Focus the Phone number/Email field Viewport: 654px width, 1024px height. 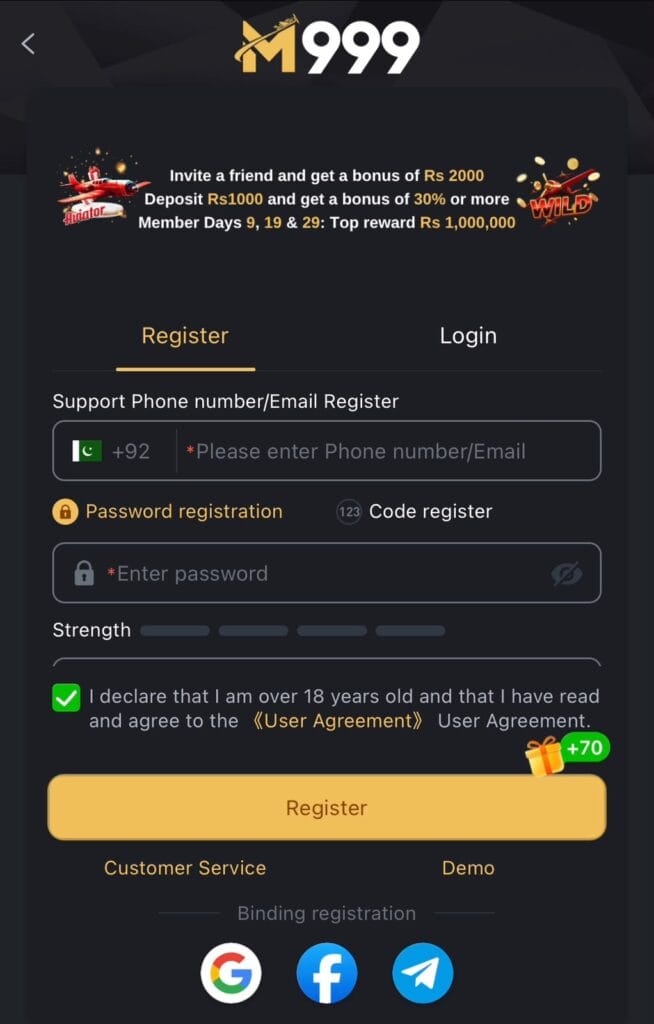click(388, 451)
